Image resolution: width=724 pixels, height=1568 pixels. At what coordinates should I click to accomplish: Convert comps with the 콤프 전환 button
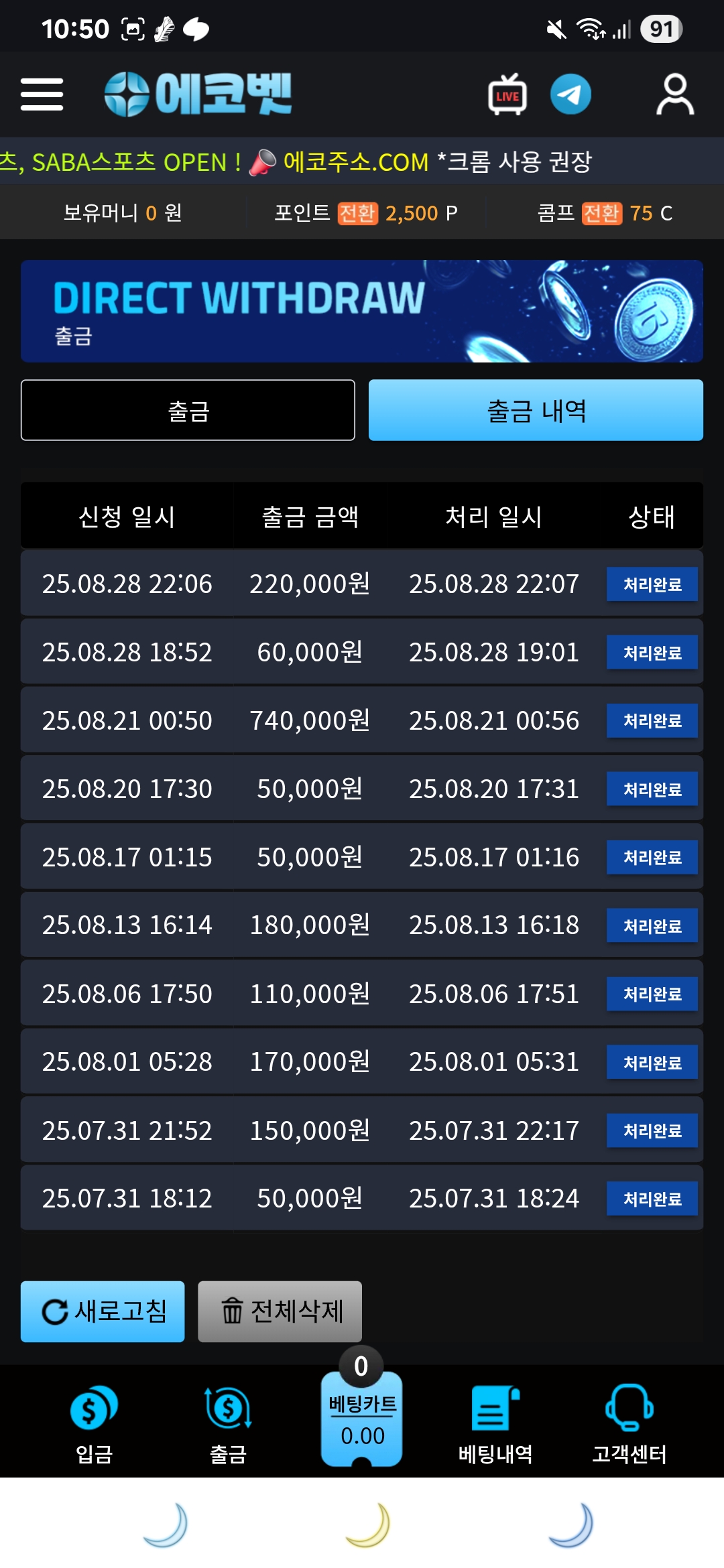click(601, 213)
